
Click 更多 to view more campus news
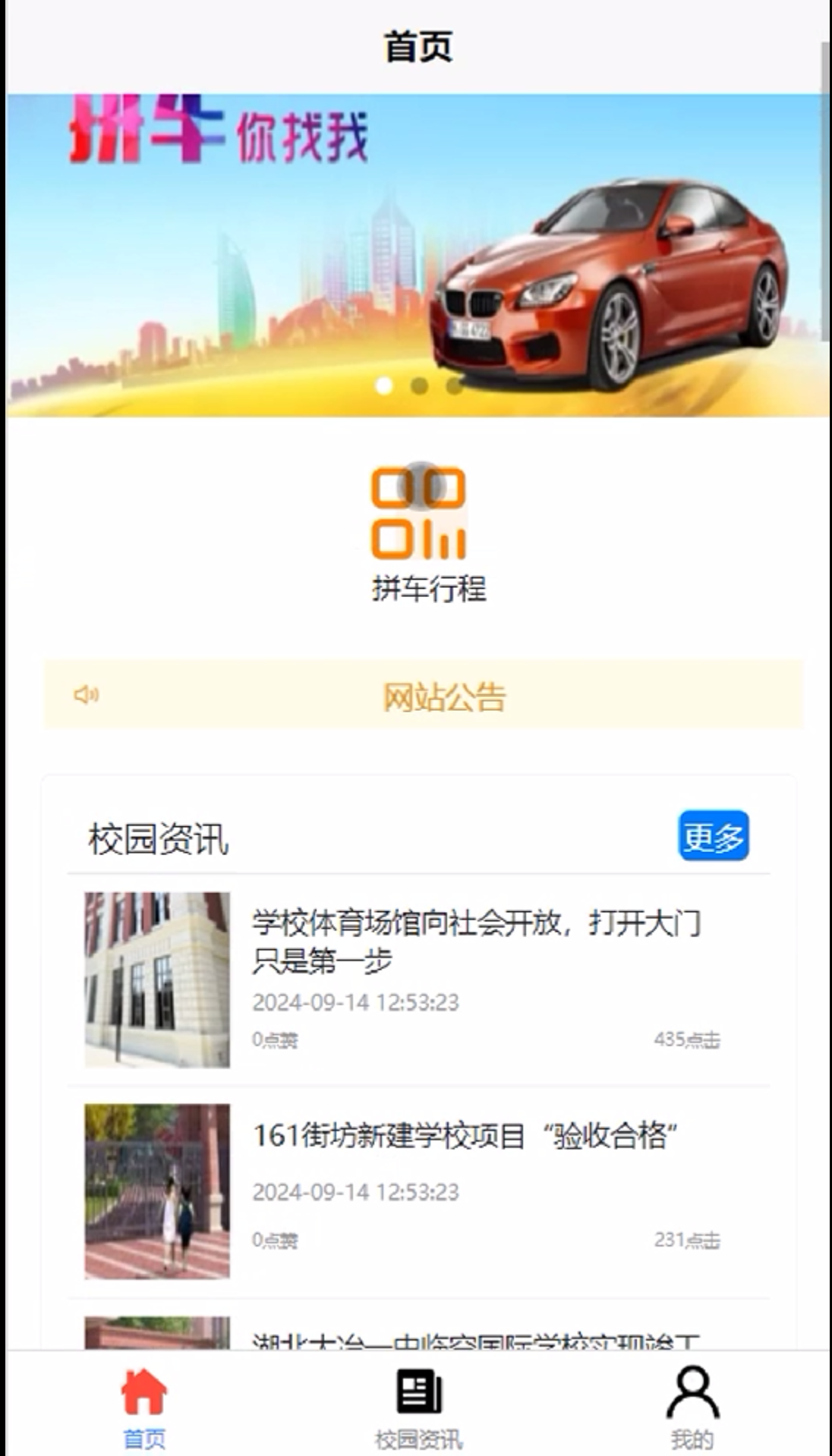pos(714,835)
